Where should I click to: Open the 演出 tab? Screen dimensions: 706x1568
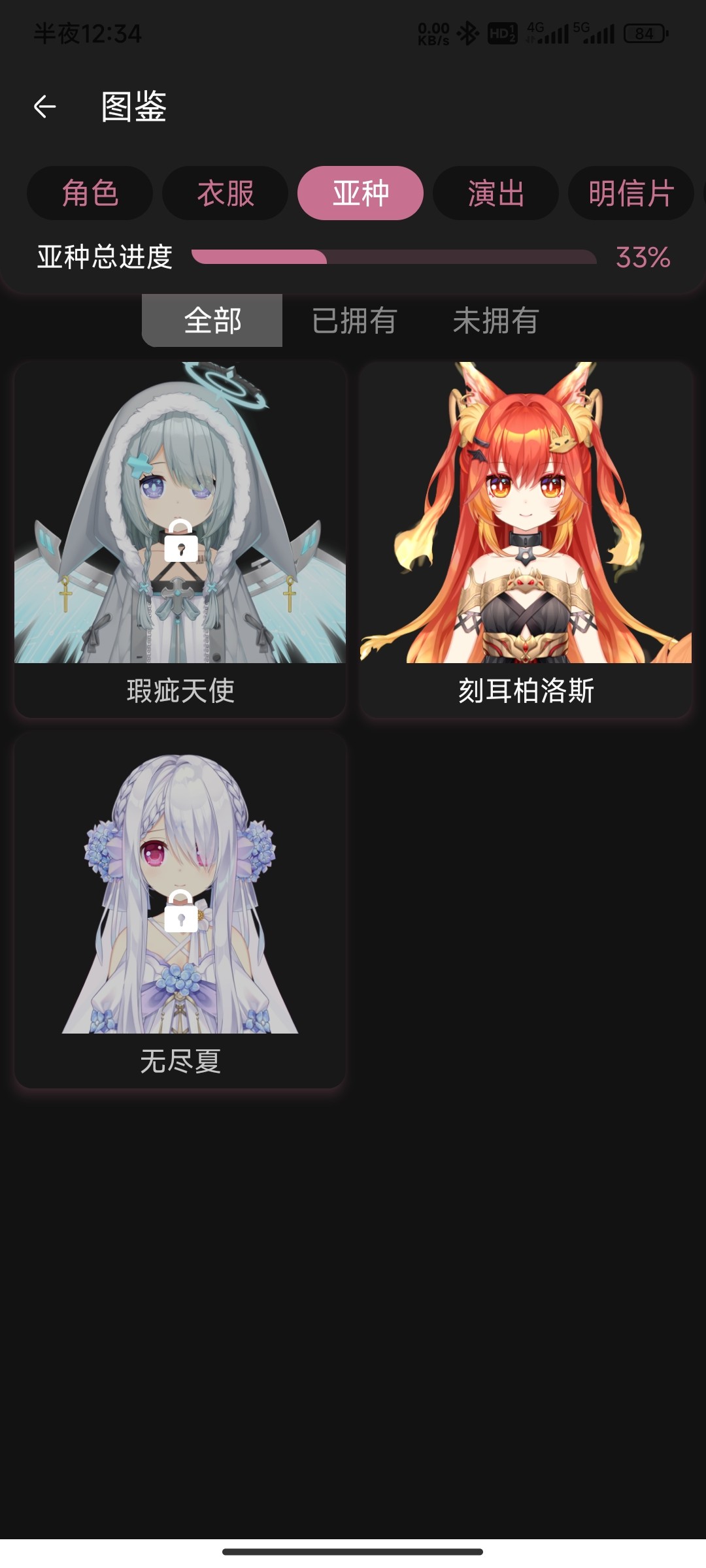(x=496, y=193)
